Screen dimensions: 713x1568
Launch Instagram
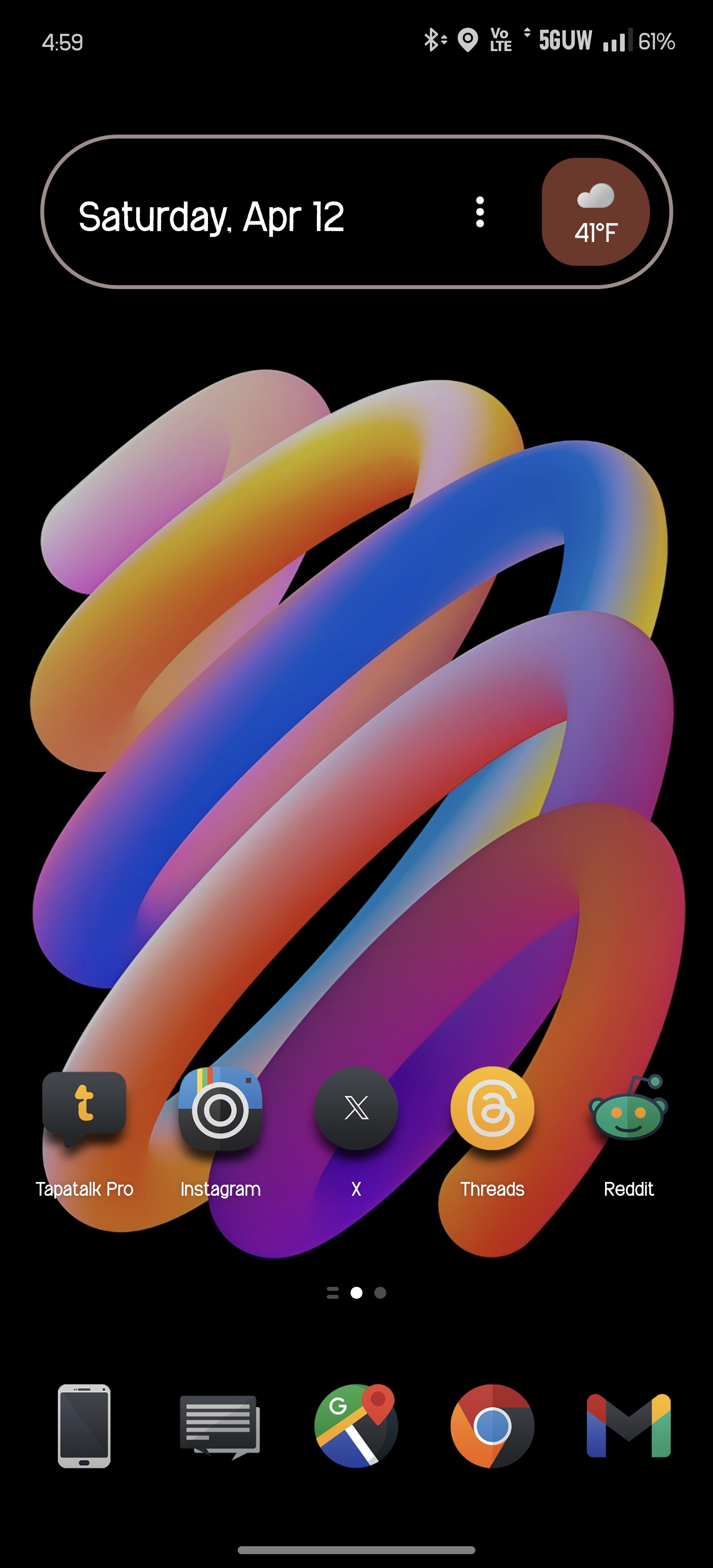(220, 1109)
